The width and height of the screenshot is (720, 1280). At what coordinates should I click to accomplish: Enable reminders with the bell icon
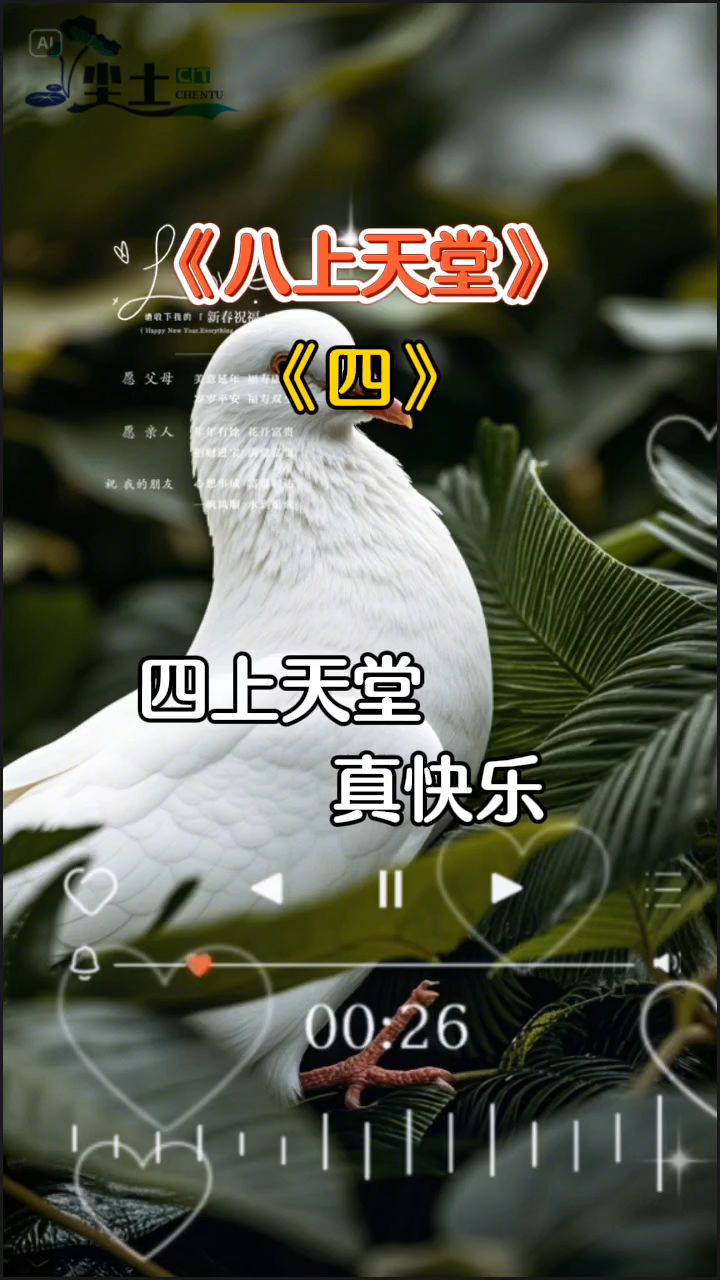(x=85, y=963)
